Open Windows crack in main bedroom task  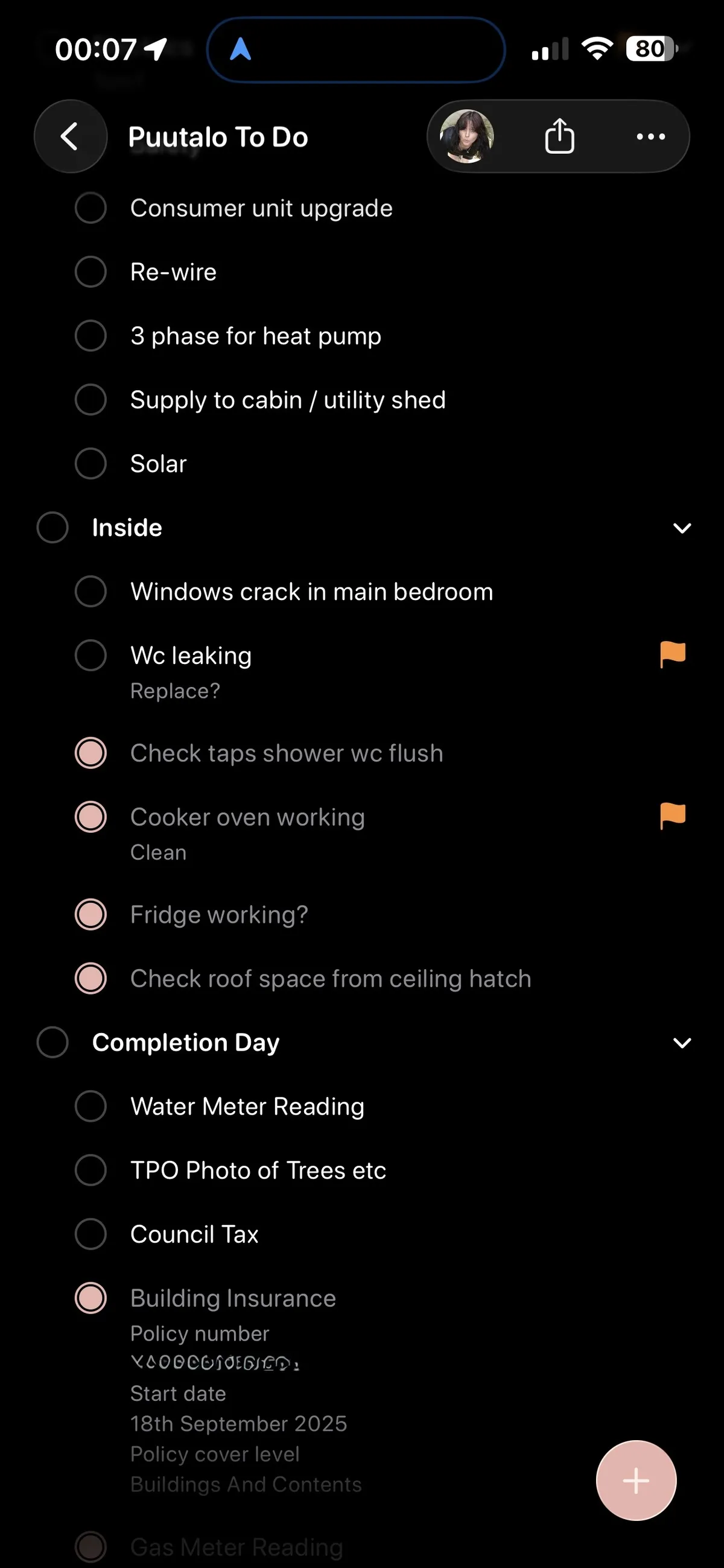[x=312, y=592]
